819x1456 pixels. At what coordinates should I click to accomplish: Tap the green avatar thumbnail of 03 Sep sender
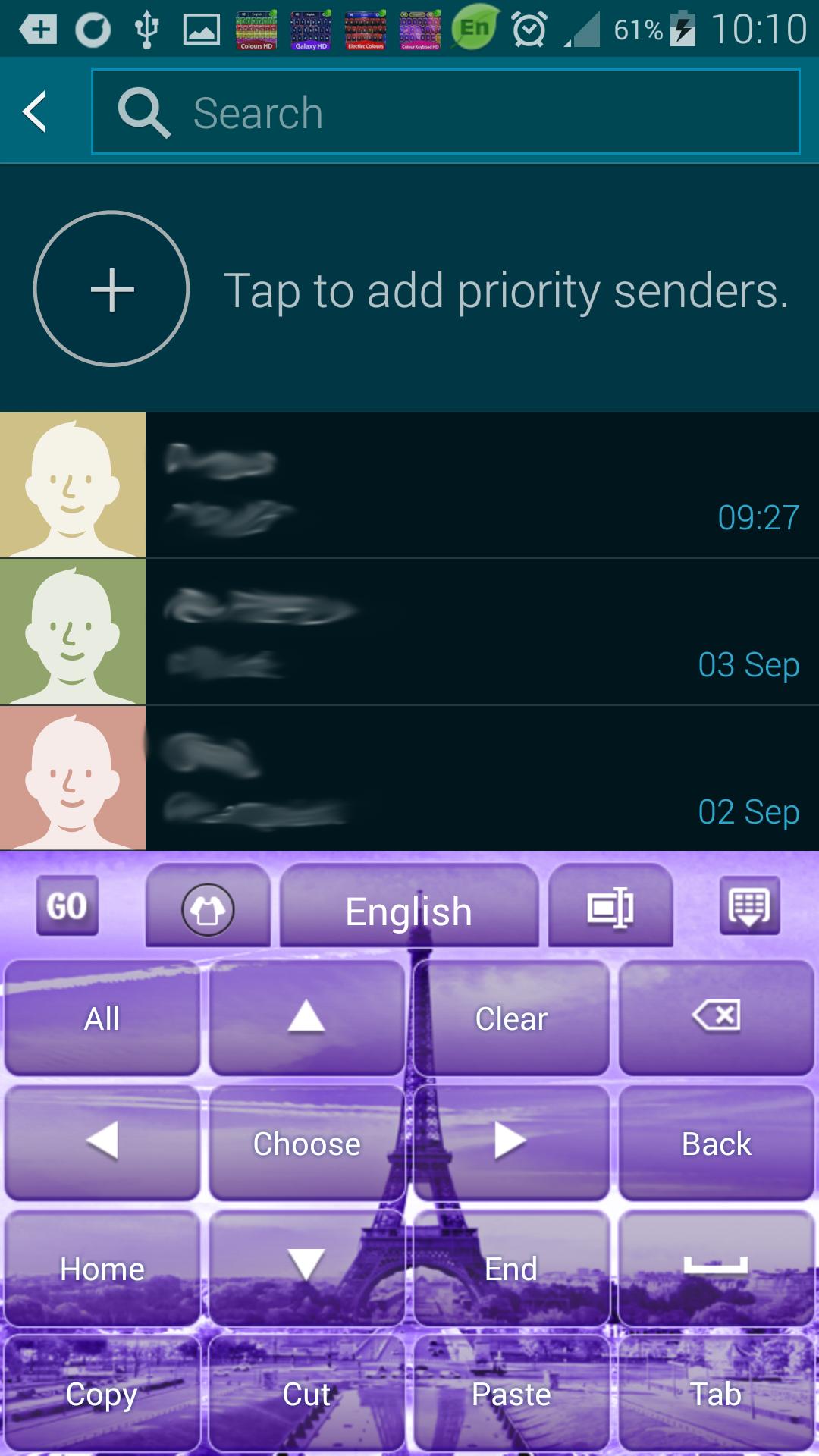(x=73, y=631)
